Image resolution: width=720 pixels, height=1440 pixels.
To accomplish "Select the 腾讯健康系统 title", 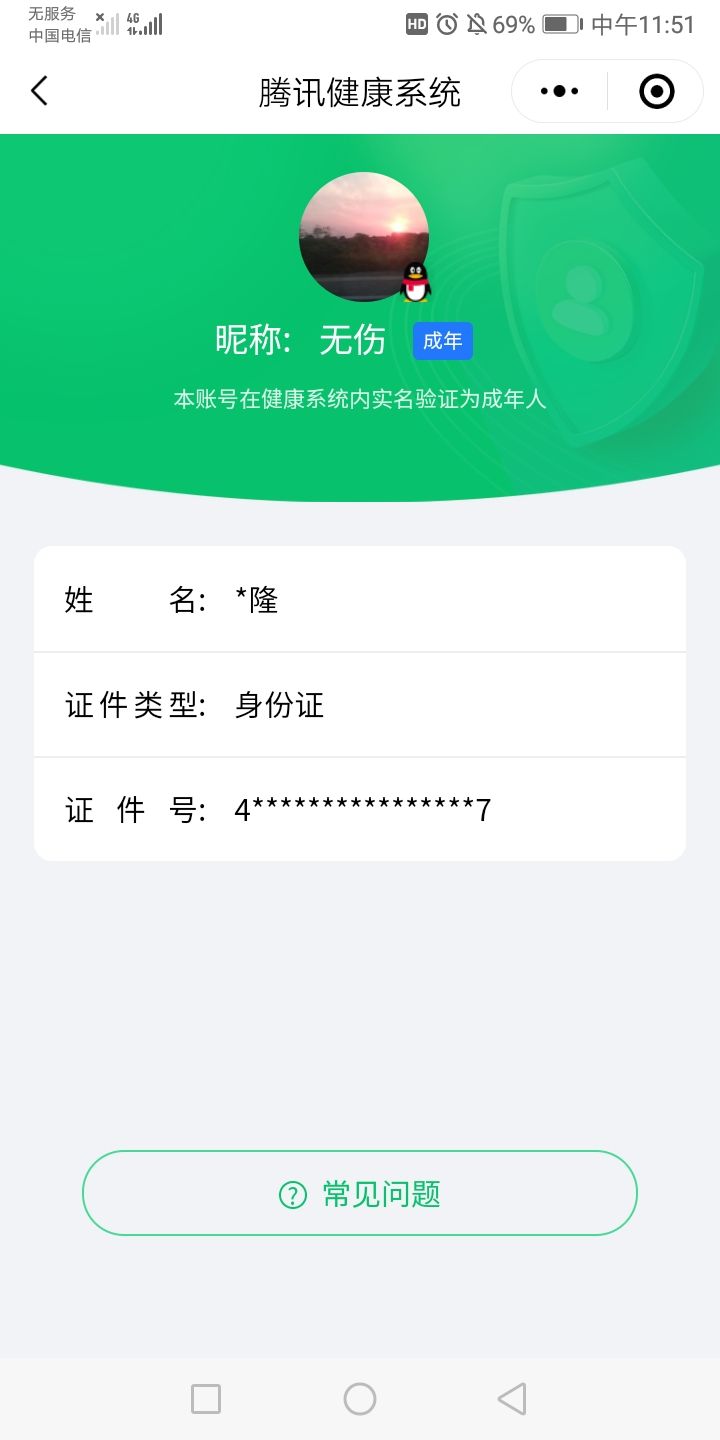I will coord(360,90).
